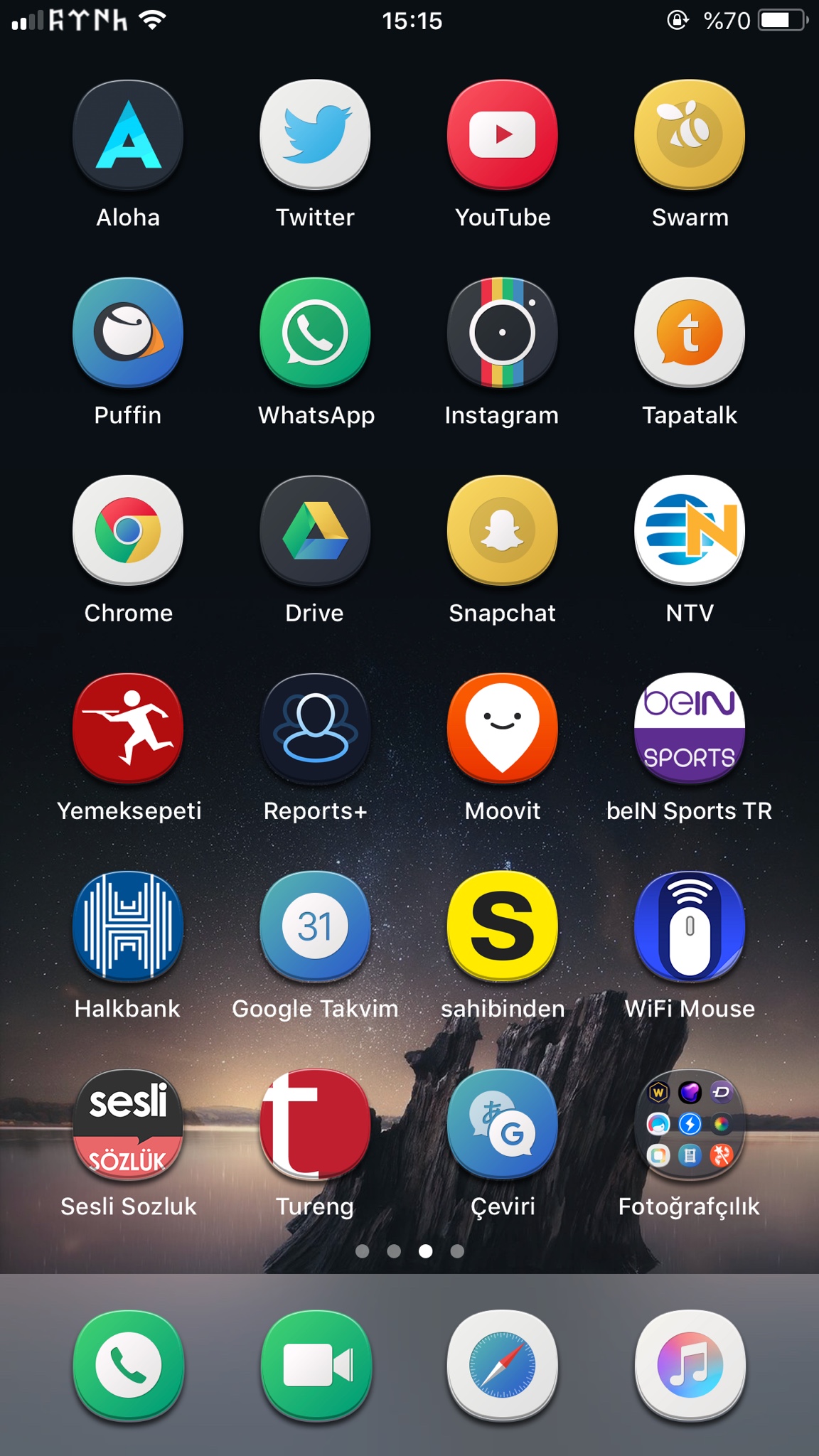
Task: Open the Fotoğrafçılık folder
Action: (690, 1123)
